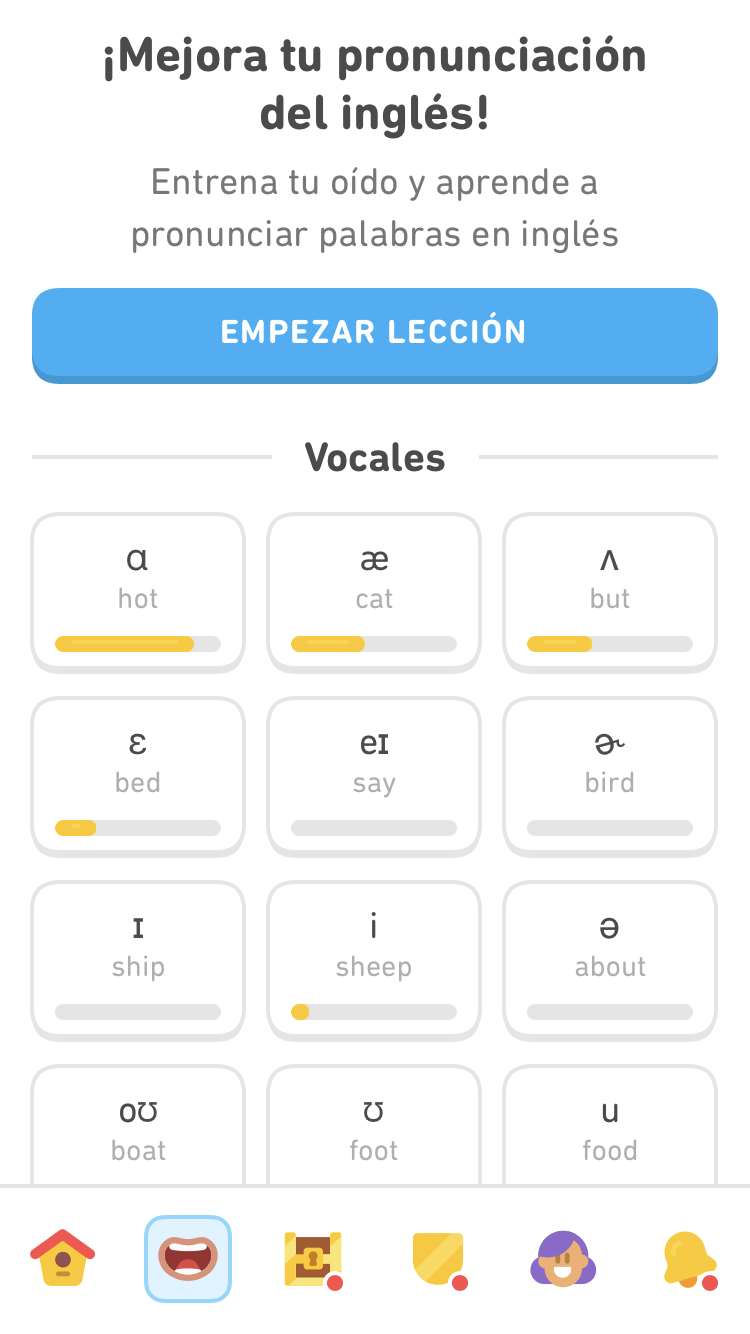Open the treasure chest rewards icon
This screenshot has width=750, height=1334.
point(311,1258)
